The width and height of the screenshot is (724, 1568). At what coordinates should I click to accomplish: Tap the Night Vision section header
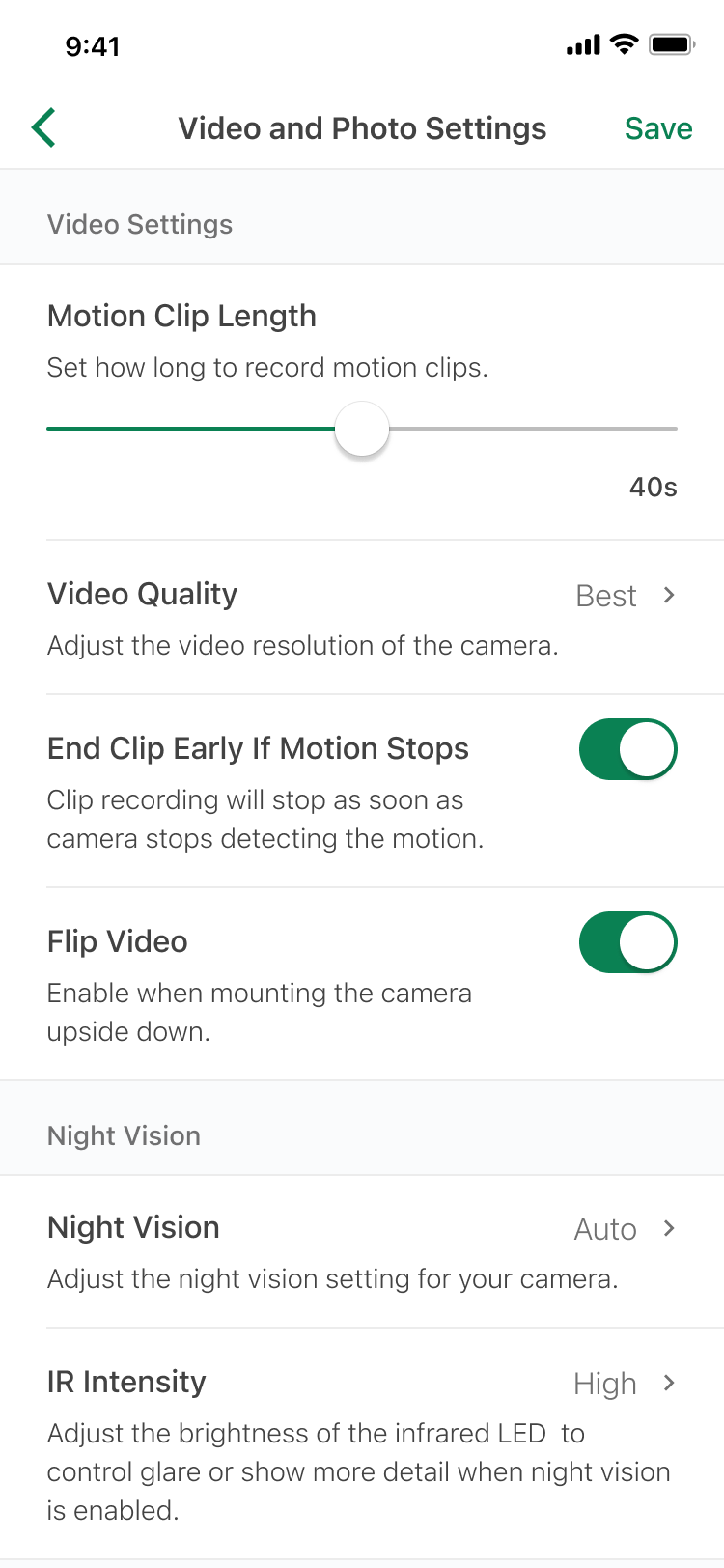(124, 1135)
